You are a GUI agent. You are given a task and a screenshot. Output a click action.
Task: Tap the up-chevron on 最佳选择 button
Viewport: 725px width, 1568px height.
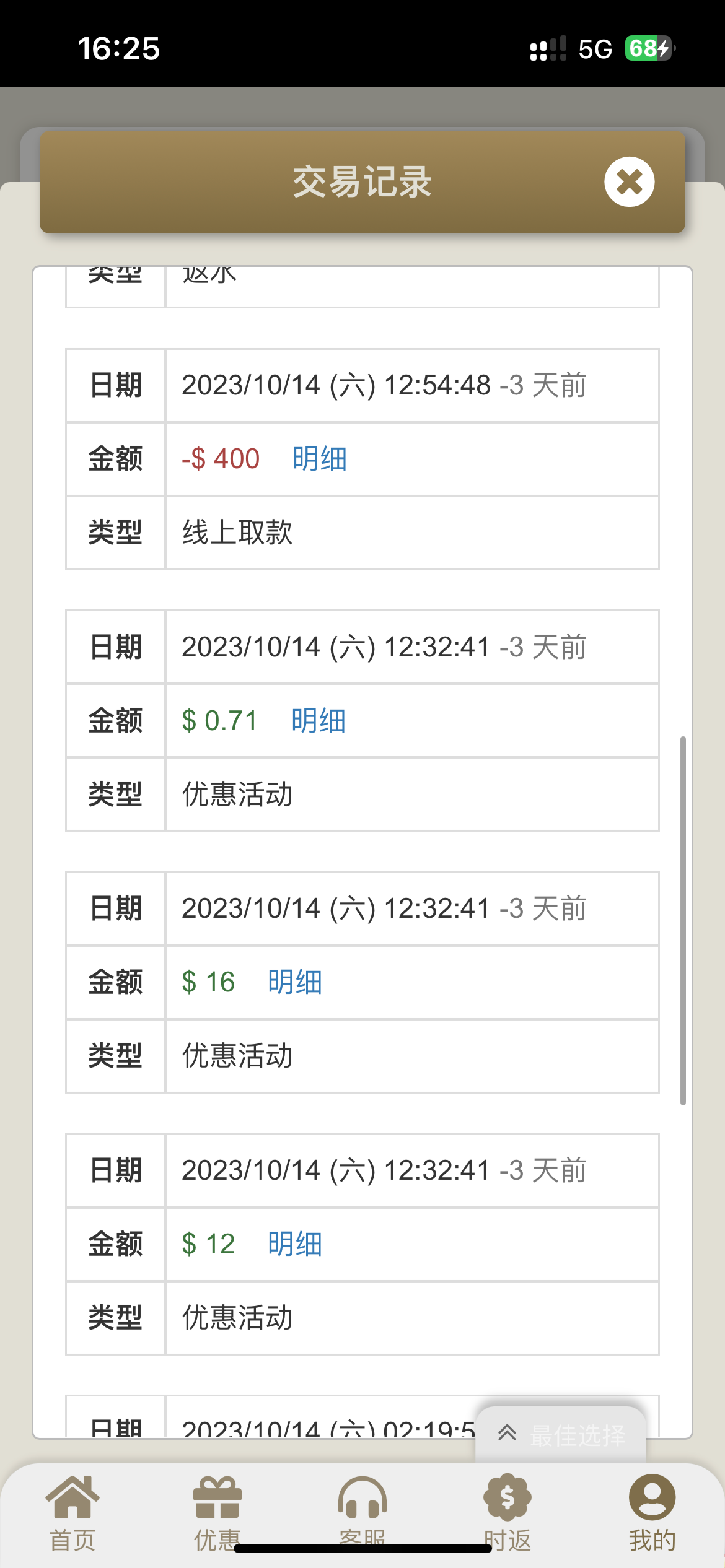click(x=507, y=1432)
